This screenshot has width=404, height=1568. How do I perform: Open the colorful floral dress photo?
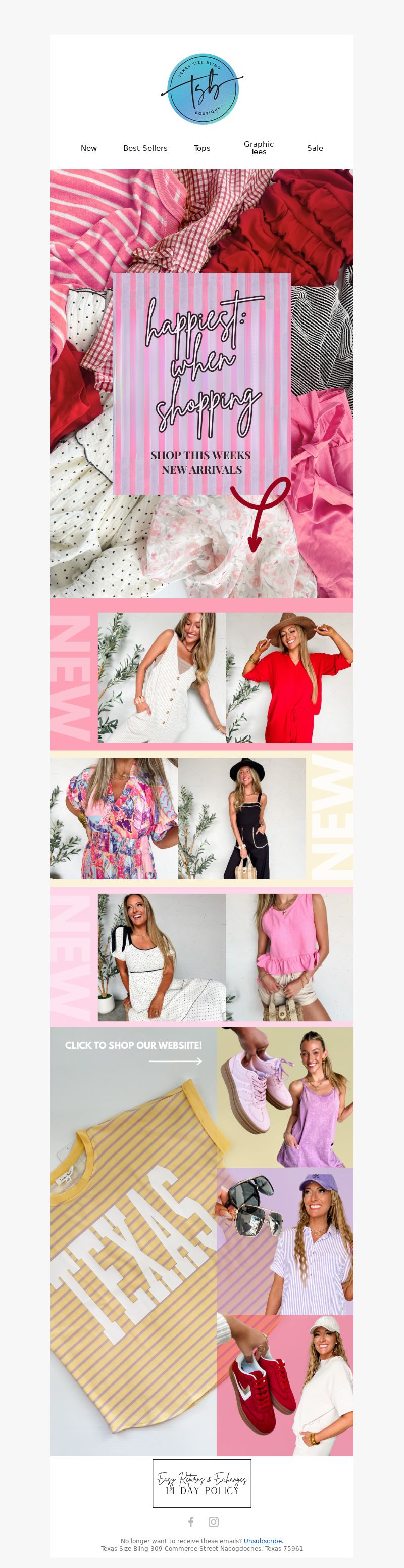click(115, 817)
